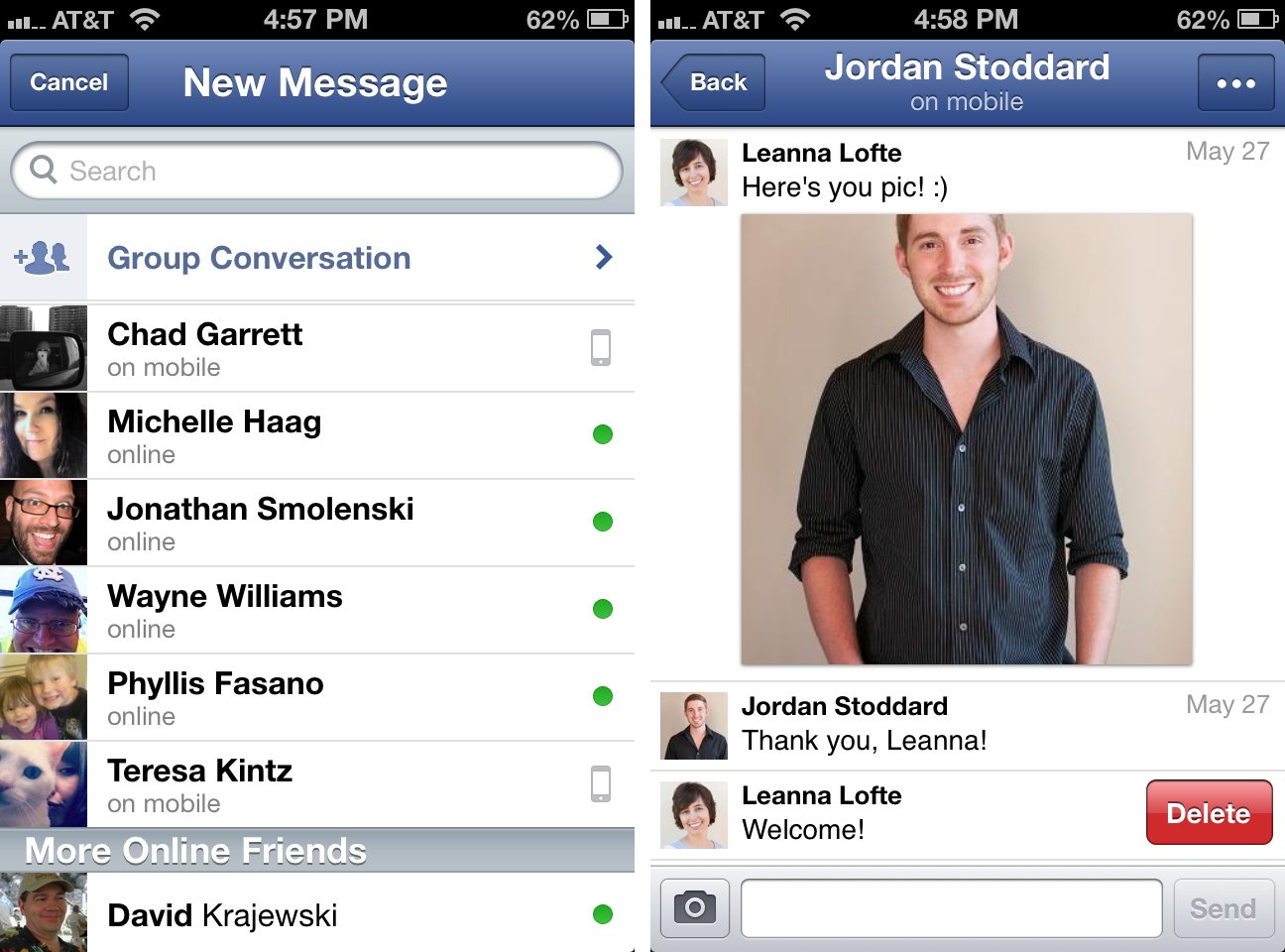Select Chad Garrett as recipient
1285x952 pixels.
[317, 348]
